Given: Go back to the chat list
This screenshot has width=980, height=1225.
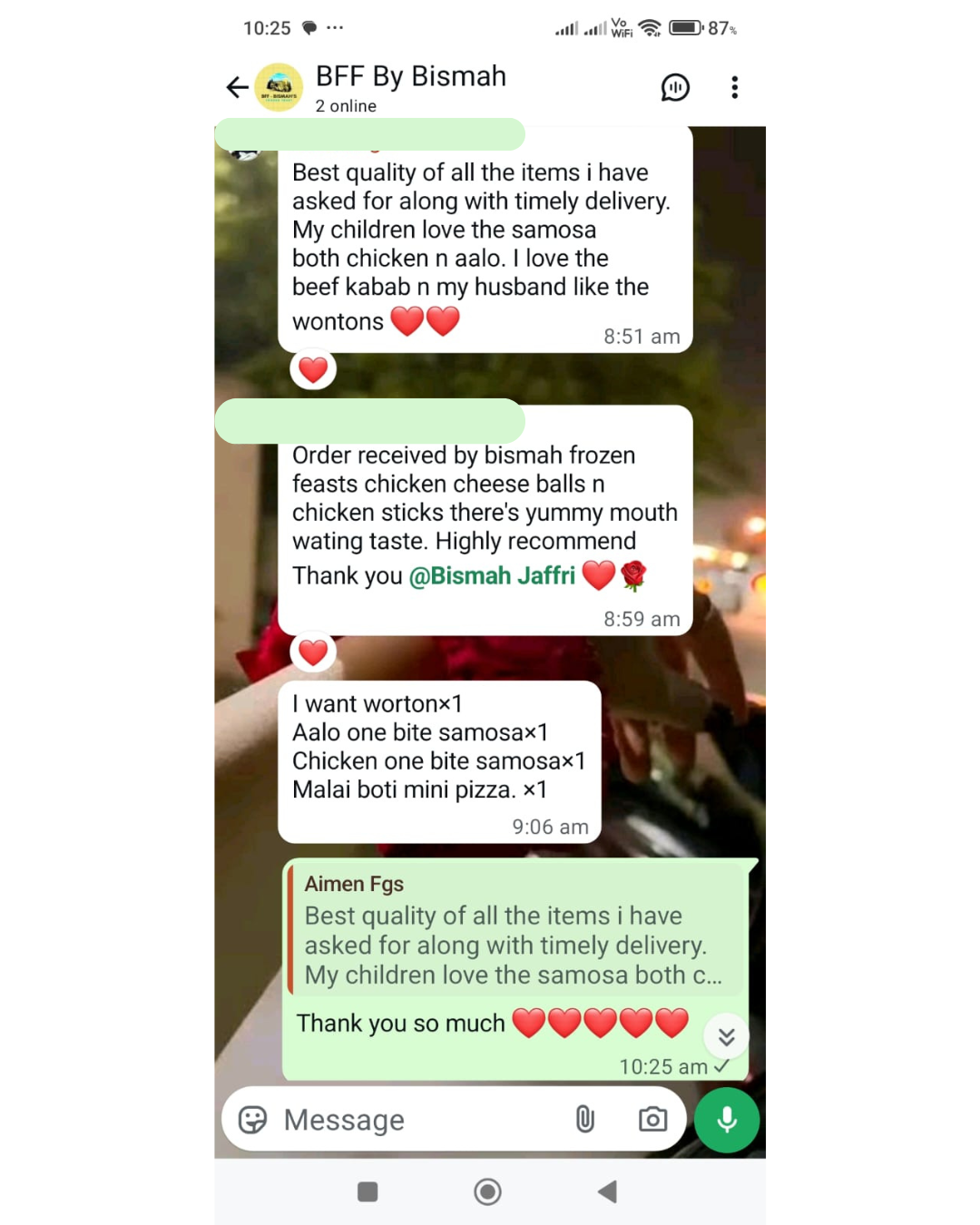Looking at the screenshot, I should click(238, 87).
